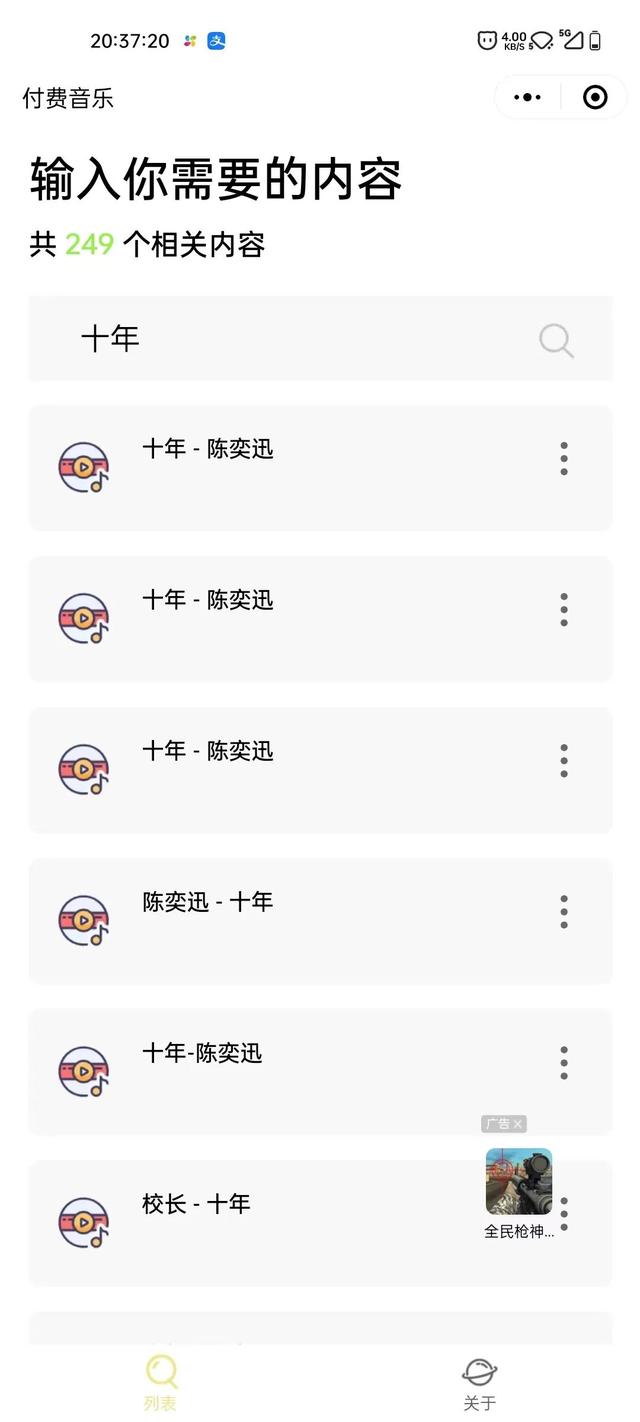Dismiss the floating 广告 ad

point(517,1124)
